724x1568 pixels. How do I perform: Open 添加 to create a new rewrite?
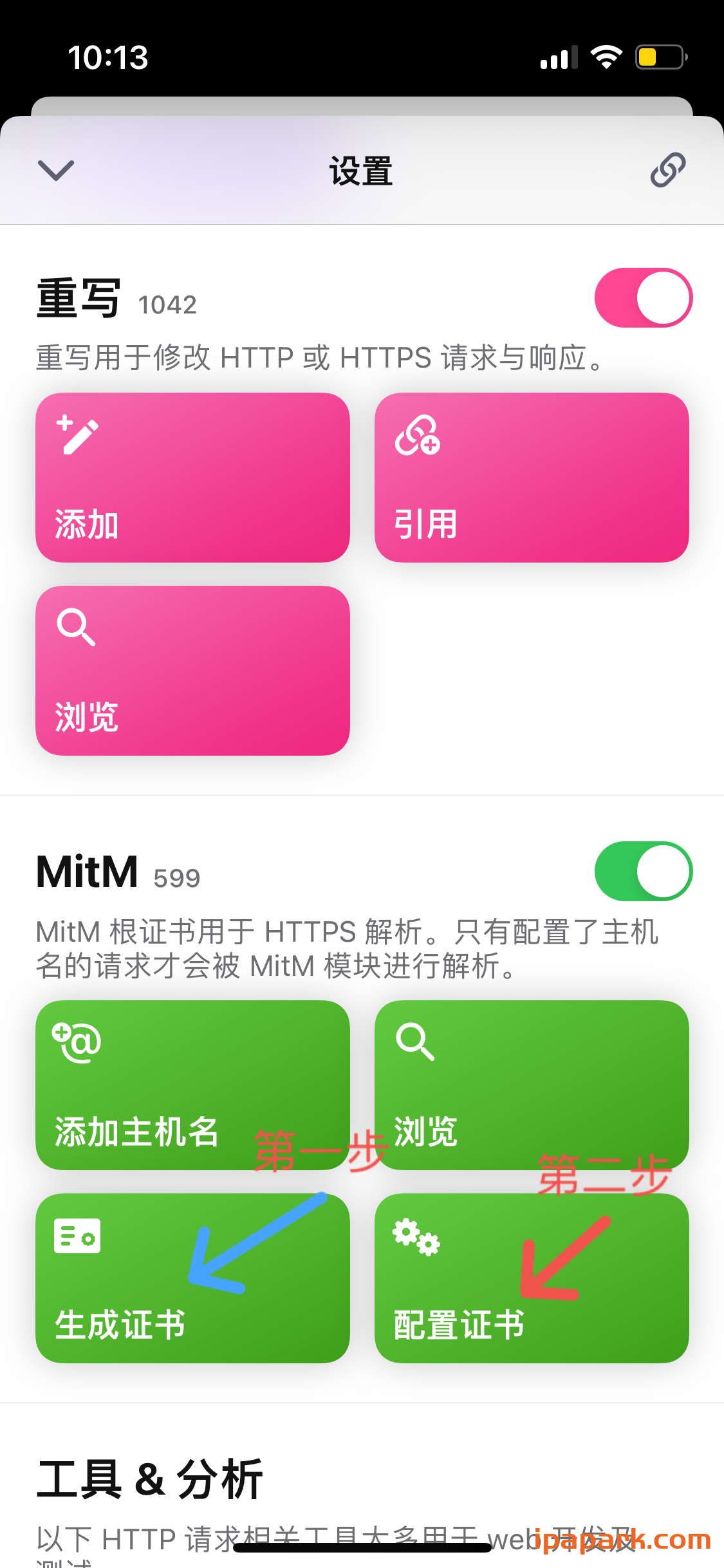click(193, 476)
